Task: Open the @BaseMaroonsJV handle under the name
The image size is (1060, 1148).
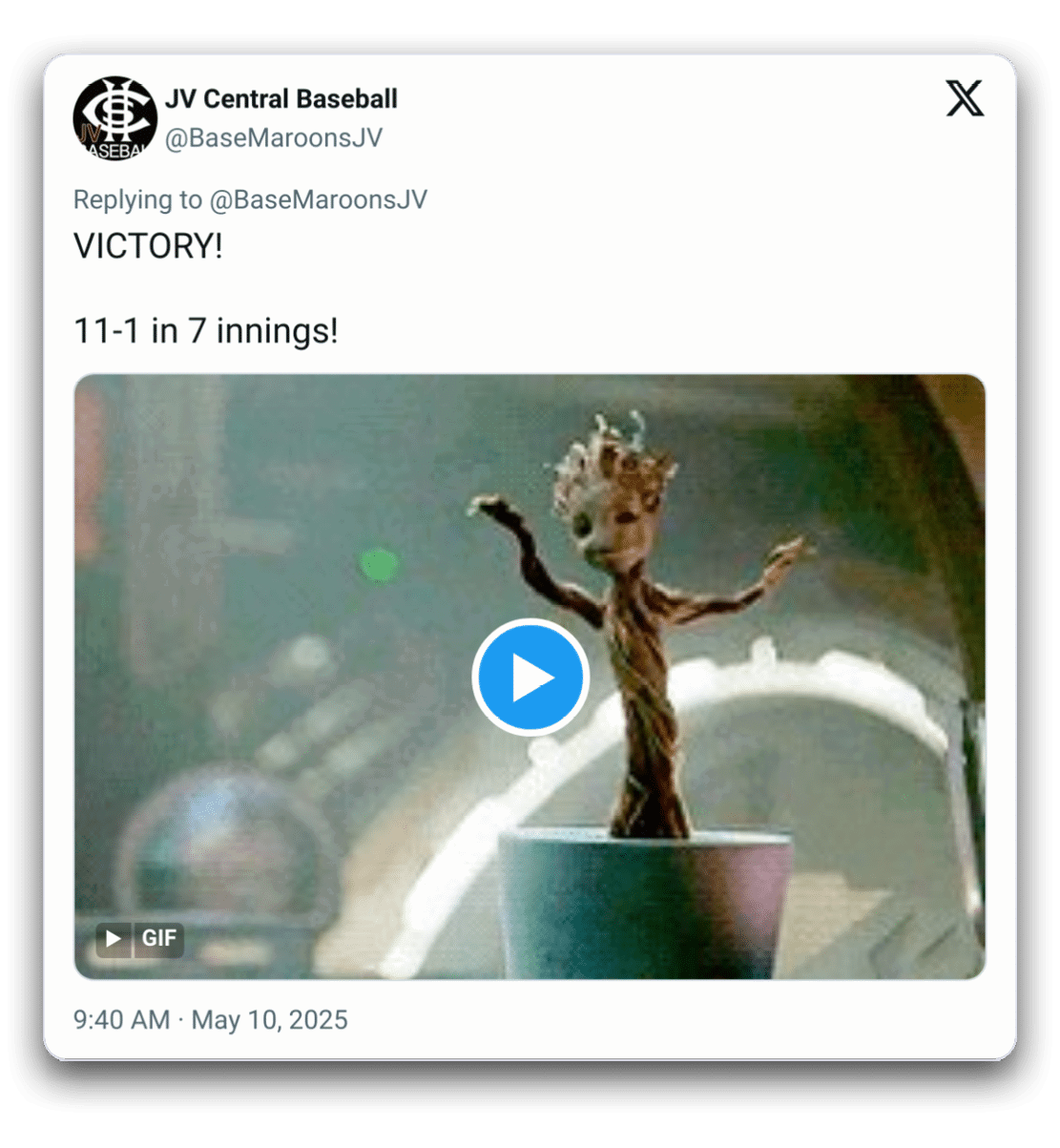Action: click(273, 138)
